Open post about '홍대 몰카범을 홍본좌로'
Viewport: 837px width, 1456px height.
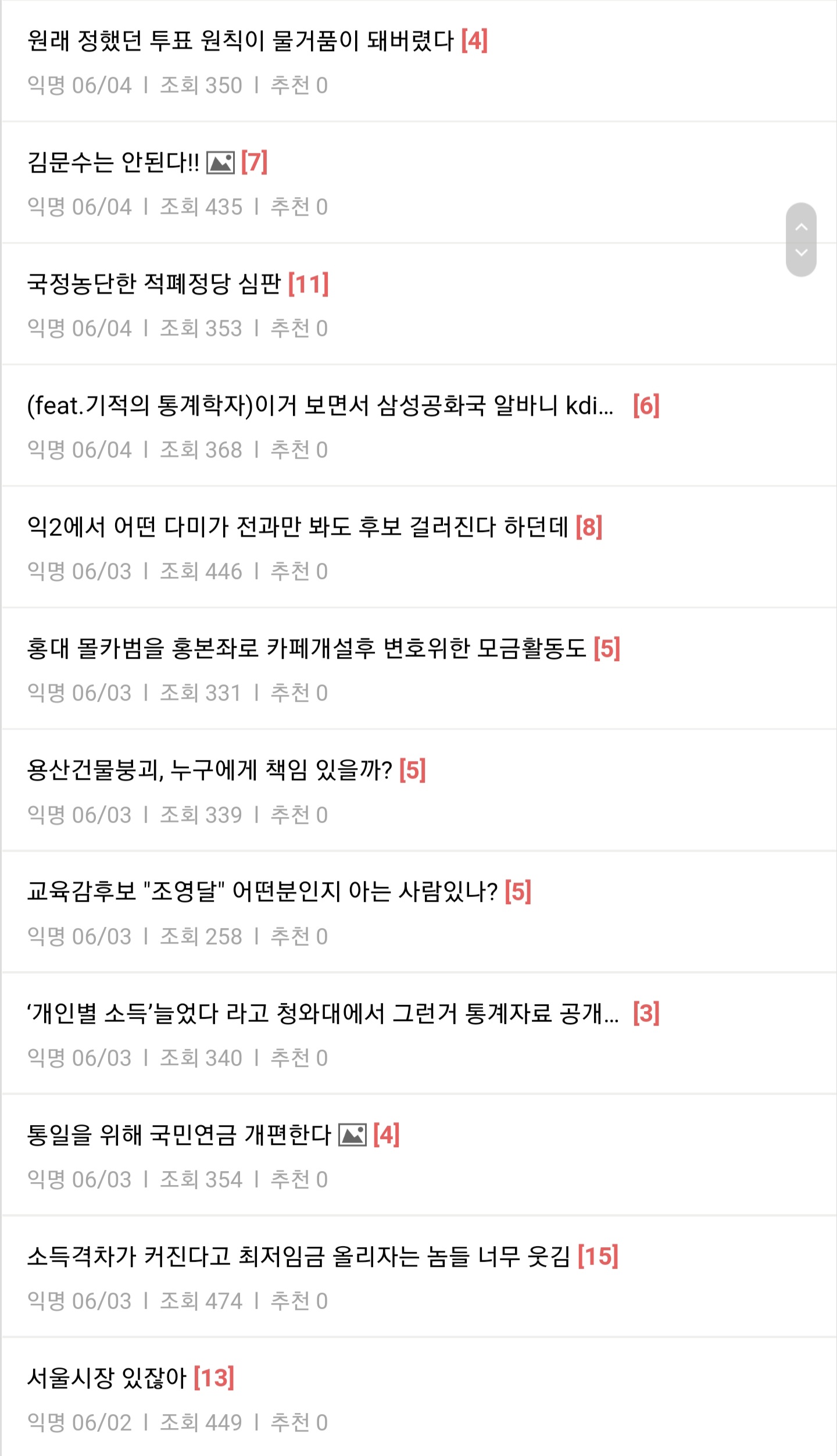pyautogui.click(x=306, y=649)
